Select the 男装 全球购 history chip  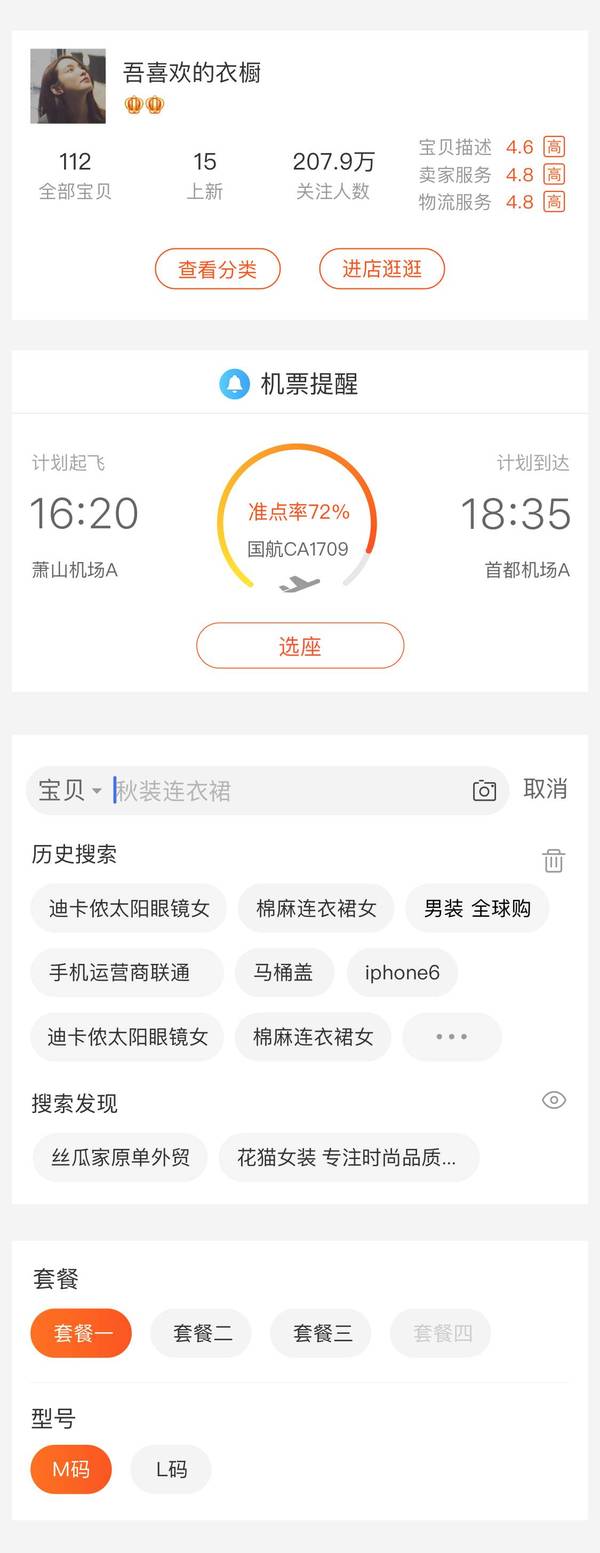click(477, 908)
